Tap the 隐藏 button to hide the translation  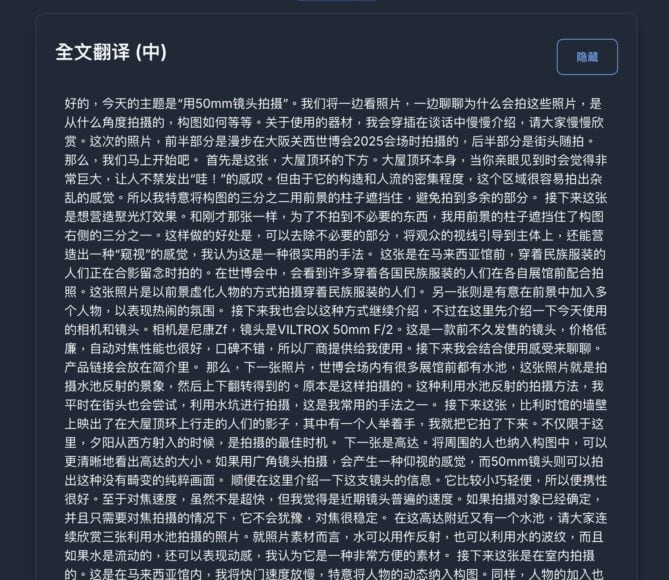coord(587,57)
